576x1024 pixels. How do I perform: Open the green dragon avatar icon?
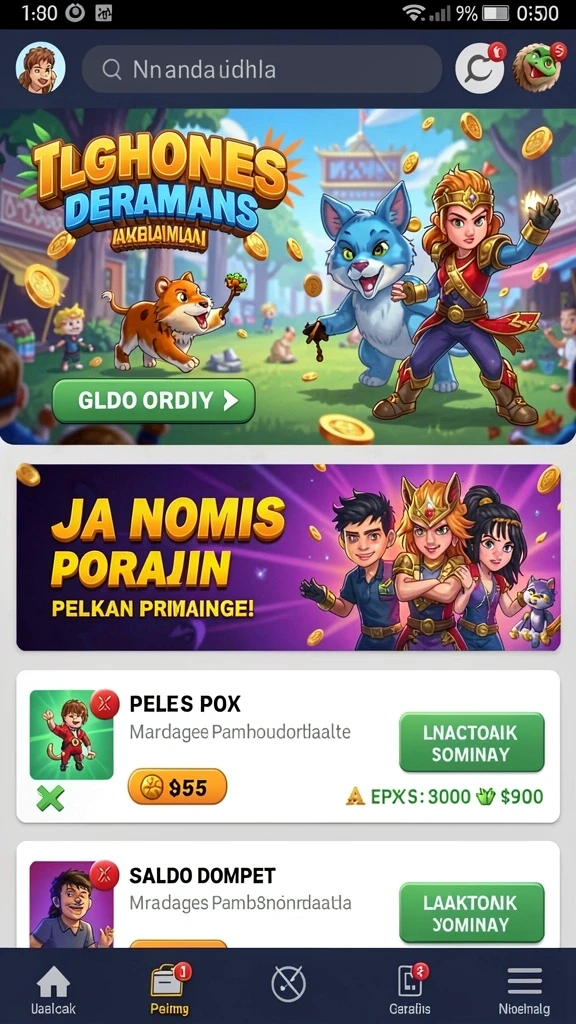click(x=537, y=67)
